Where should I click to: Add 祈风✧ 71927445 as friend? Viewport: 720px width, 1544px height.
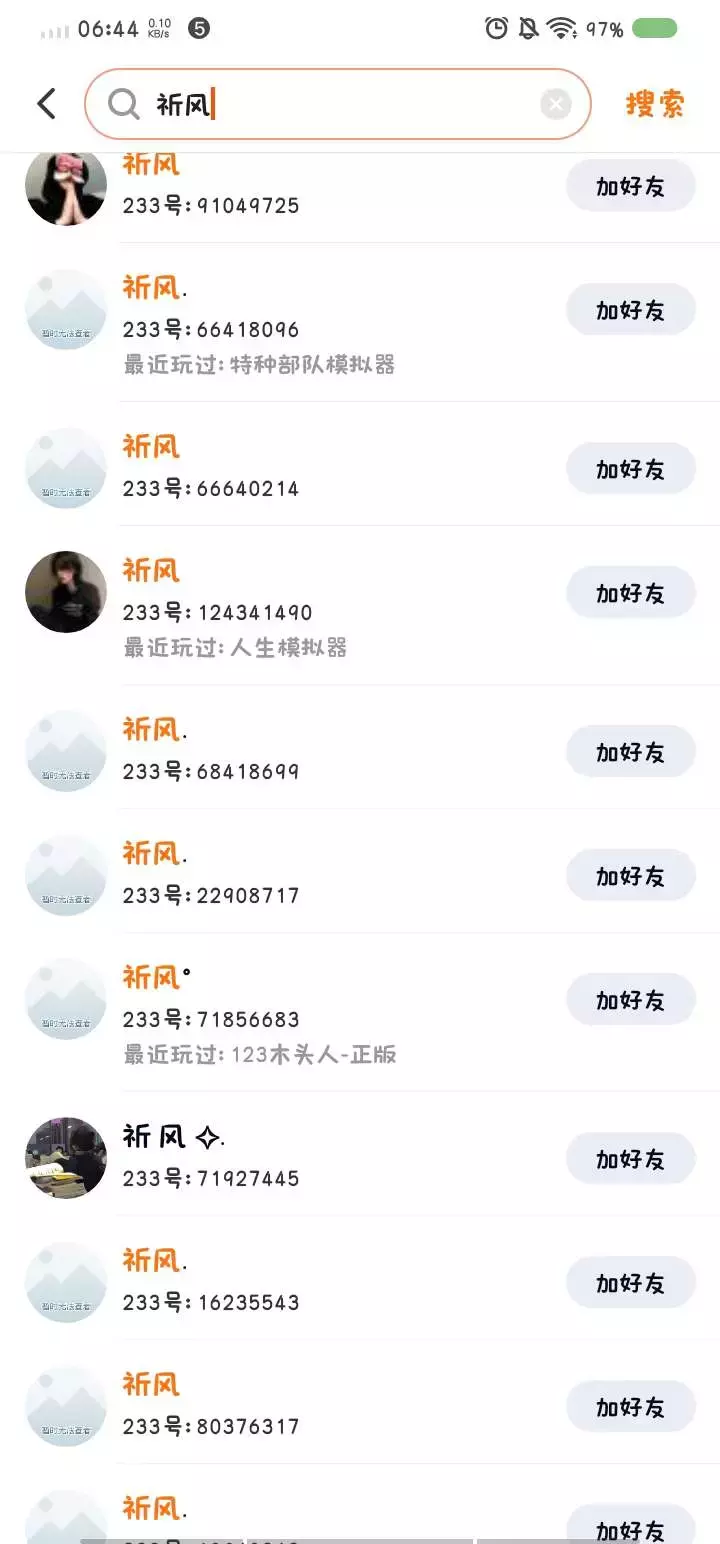(x=630, y=1159)
